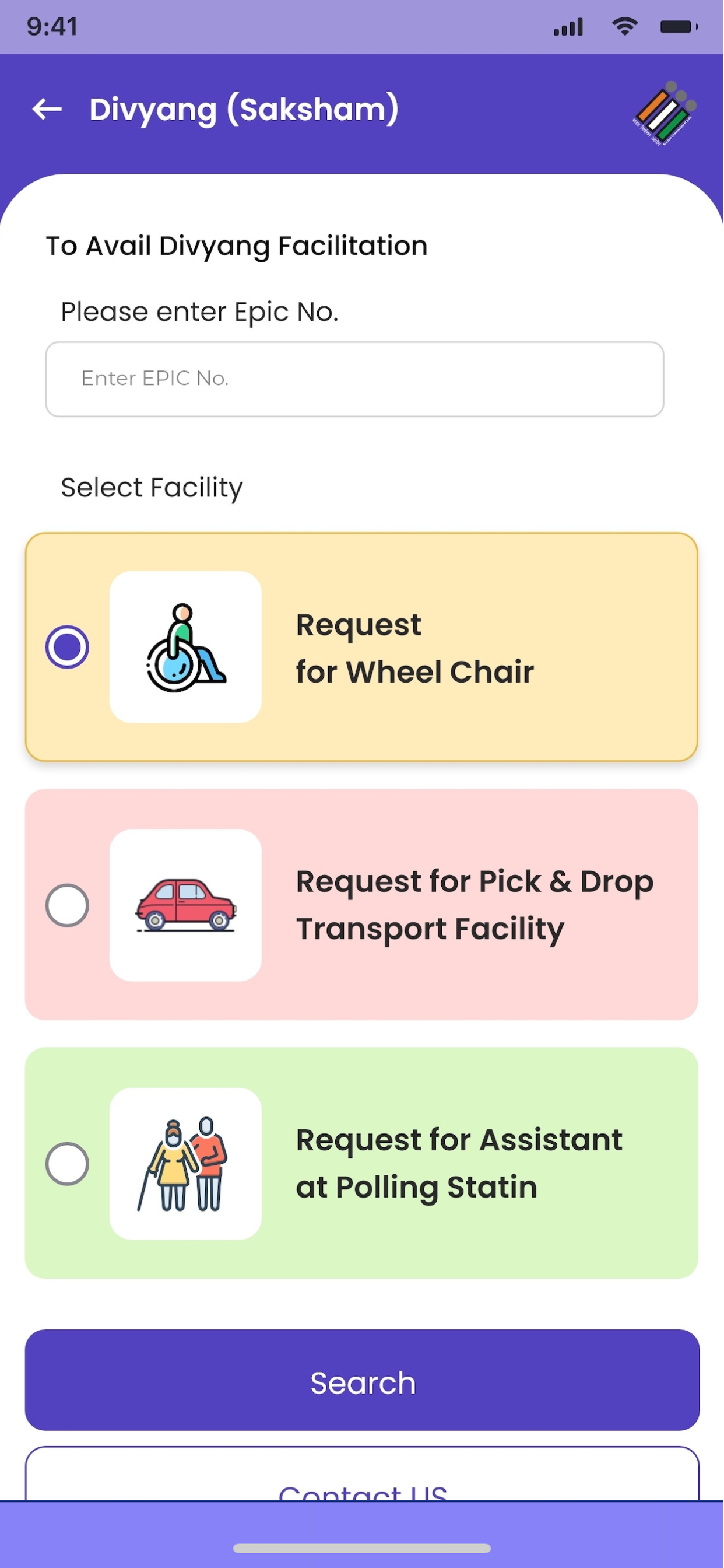The image size is (724, 1568).
Task: Tap the Search button
Action: (x=363, y=1381)
